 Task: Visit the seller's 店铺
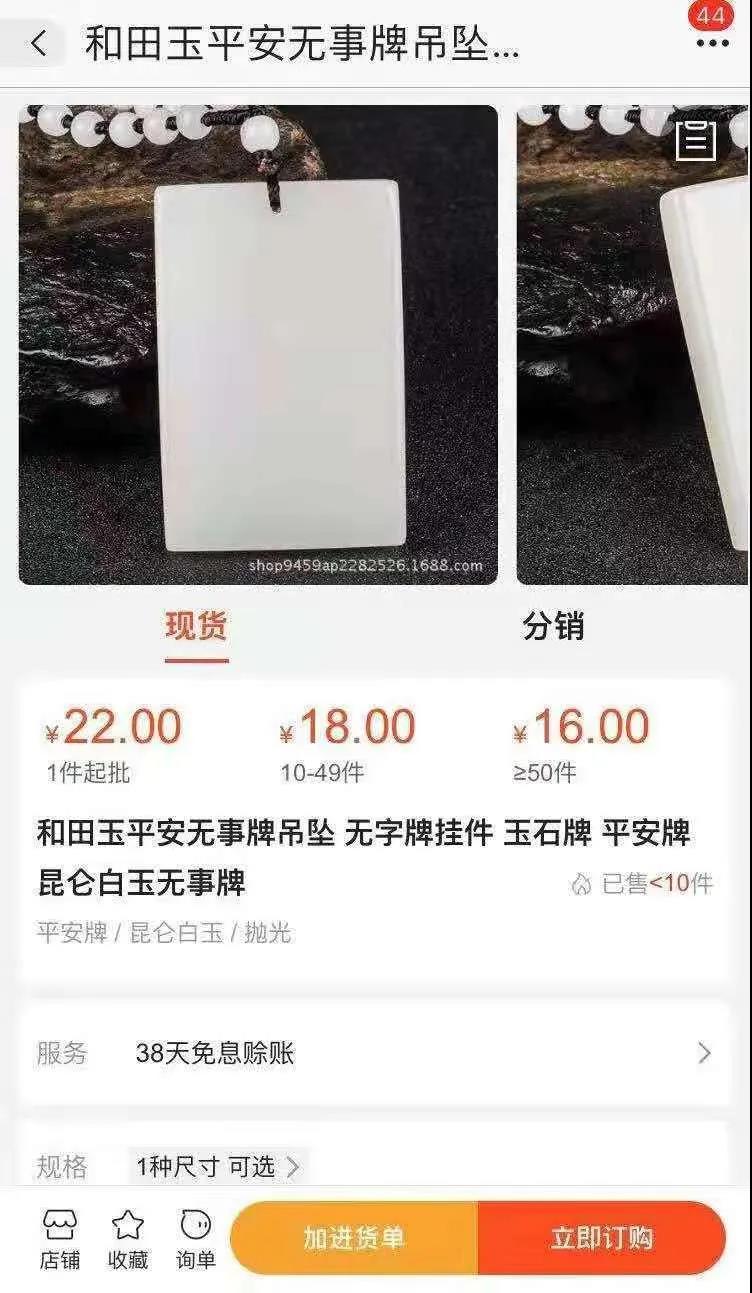click(59, 1238)
